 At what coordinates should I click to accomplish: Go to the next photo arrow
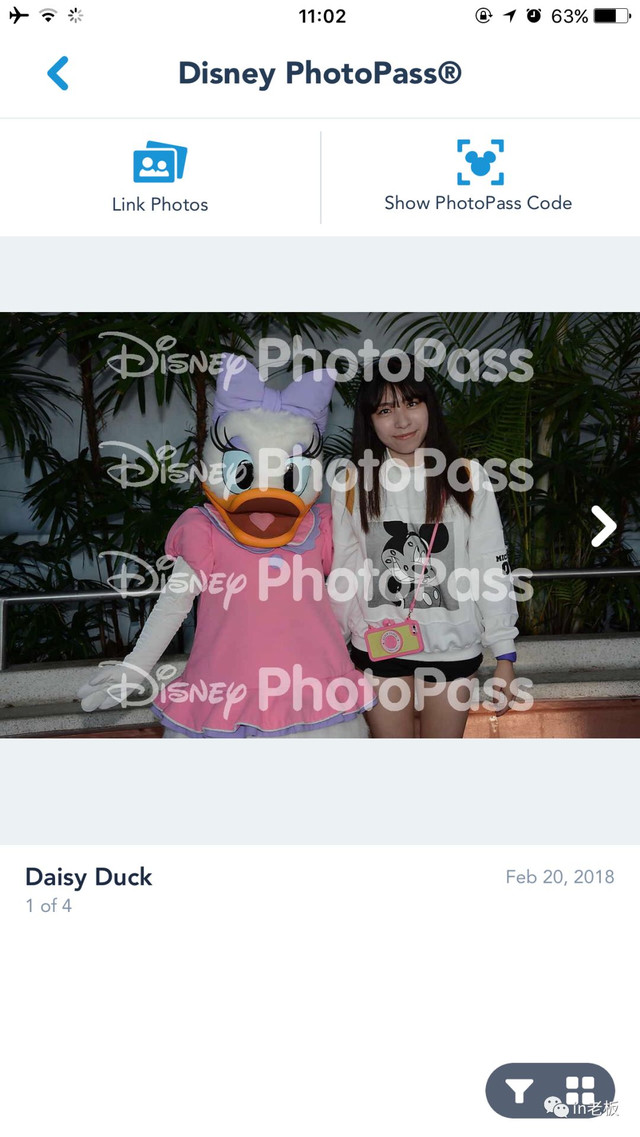(x=603, y=526)
